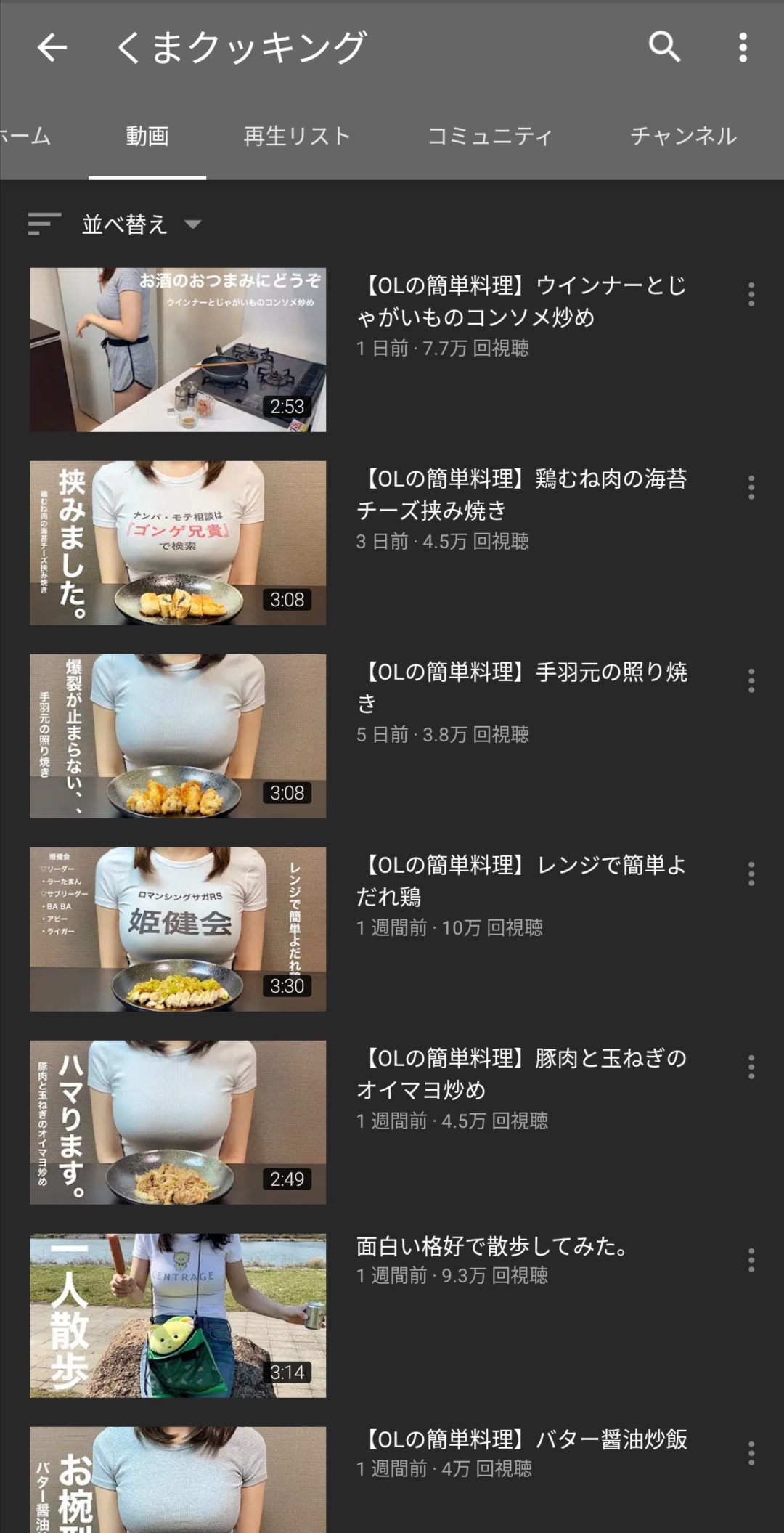Switch to the コミュニティ tab
This screenshot has width=784, height=1533.
pyautogui.click(x=490, y=136)
